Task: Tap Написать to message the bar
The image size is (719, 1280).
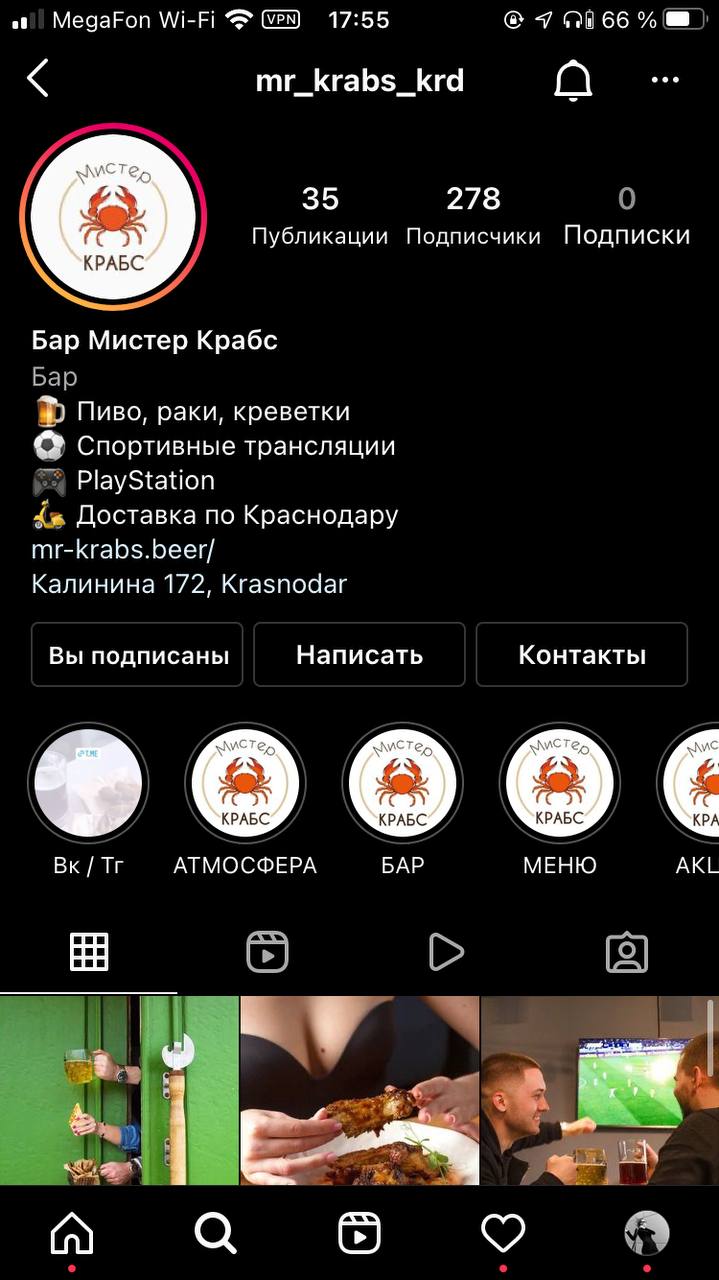Action: point(359,655)
